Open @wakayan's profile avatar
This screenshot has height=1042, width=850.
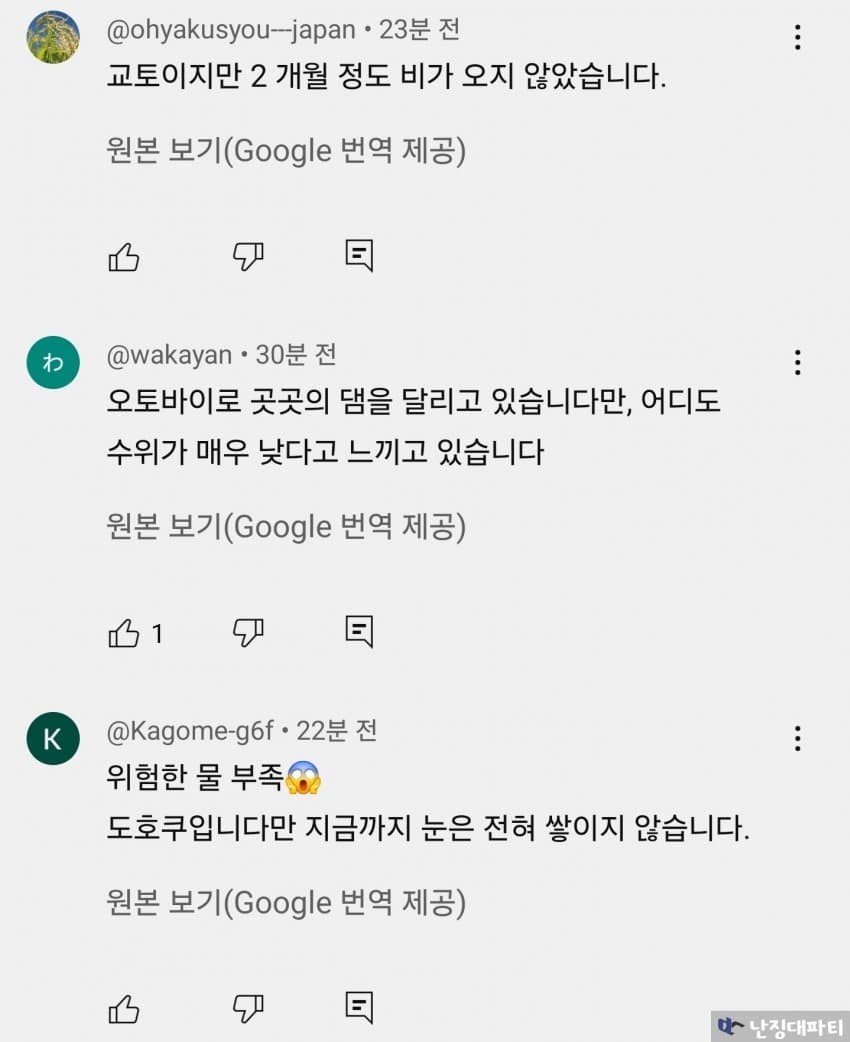coord(52,362)
